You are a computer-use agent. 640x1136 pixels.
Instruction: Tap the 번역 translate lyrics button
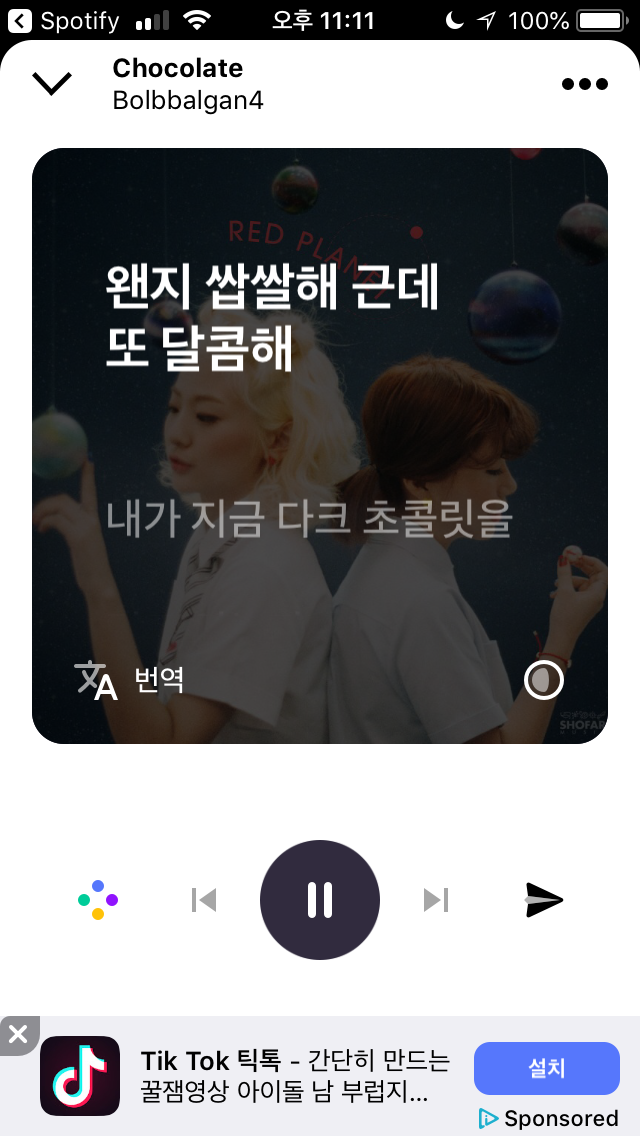pos(129,680)
